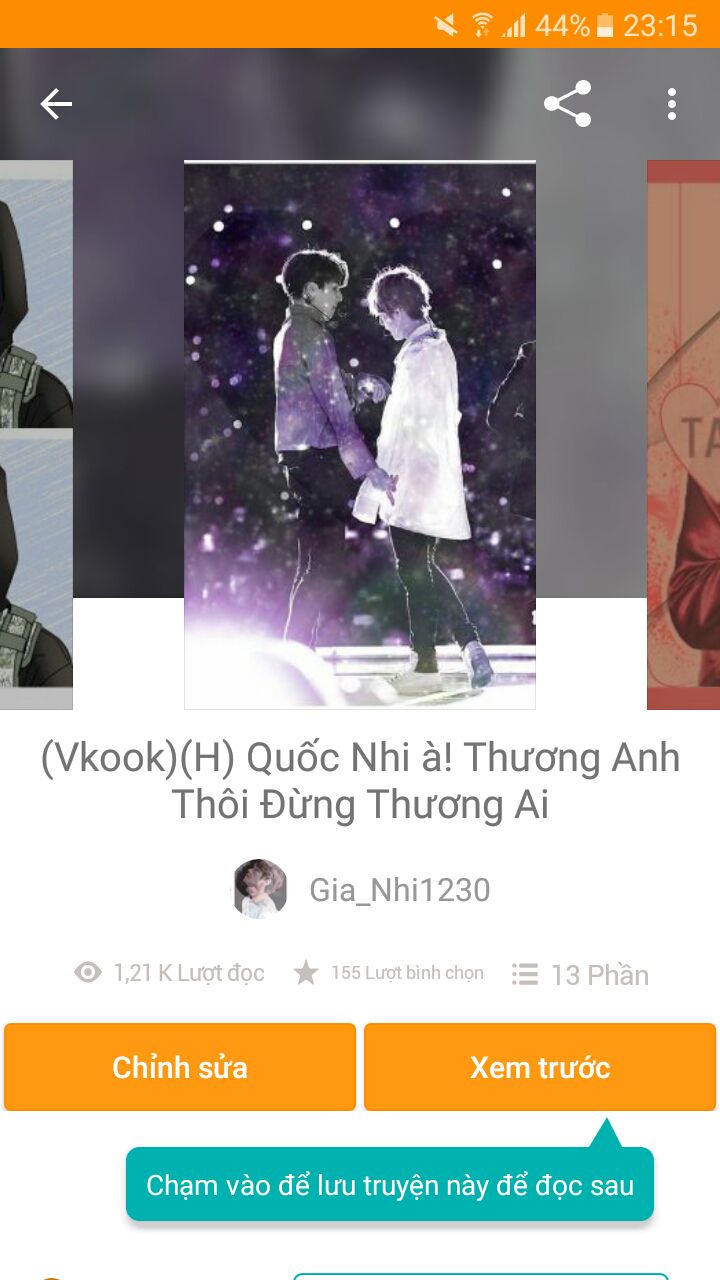This screenshot has height=1280, width=720.
Task: Go back using the arrow
Action: pyautogui.click(x=56, y=104)
